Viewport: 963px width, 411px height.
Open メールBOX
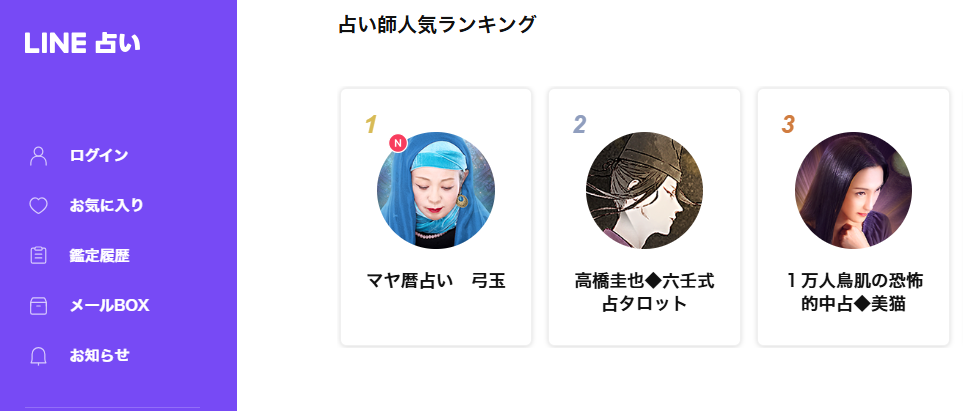click(109, 305)
